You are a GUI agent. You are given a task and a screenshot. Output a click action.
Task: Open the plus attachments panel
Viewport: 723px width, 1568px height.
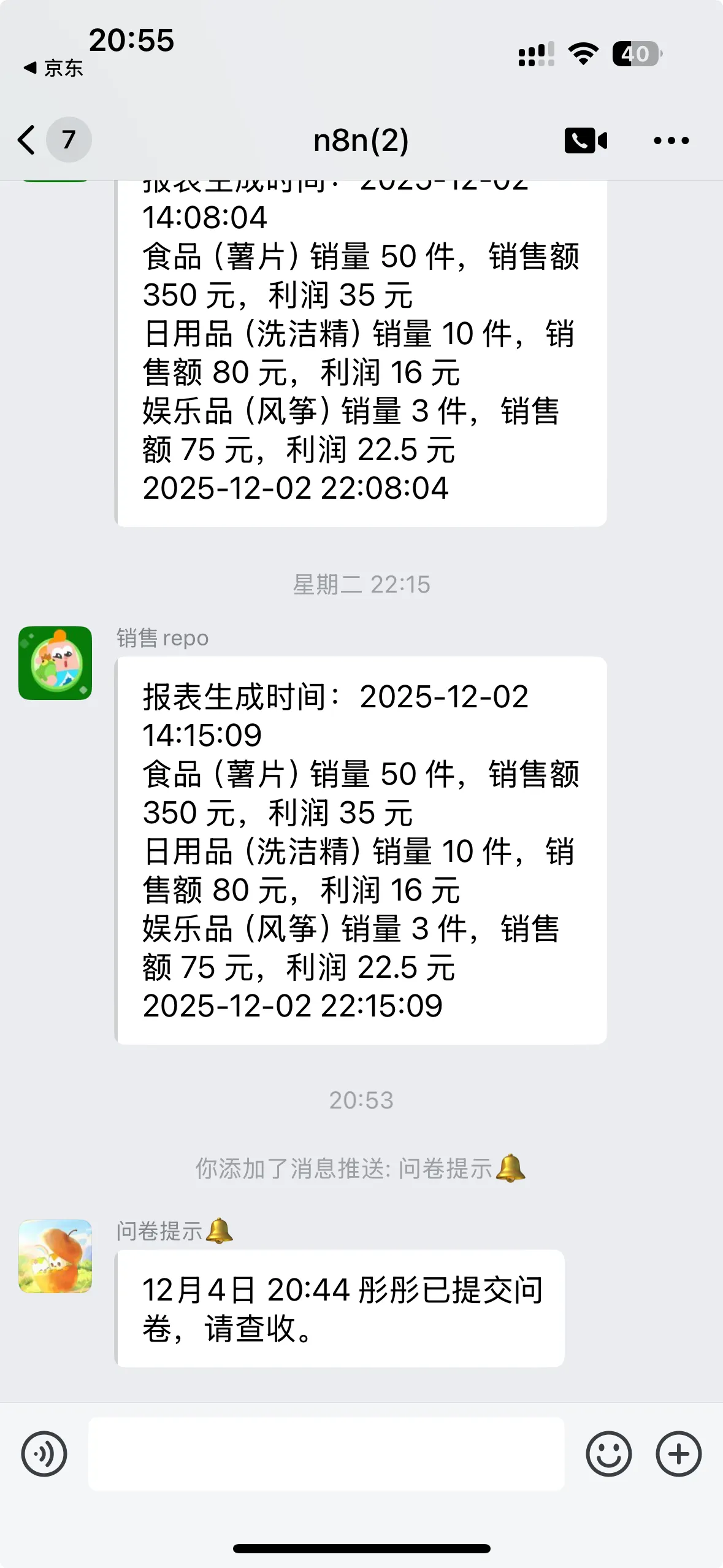pyautogui.click(x=678, y=1453)
